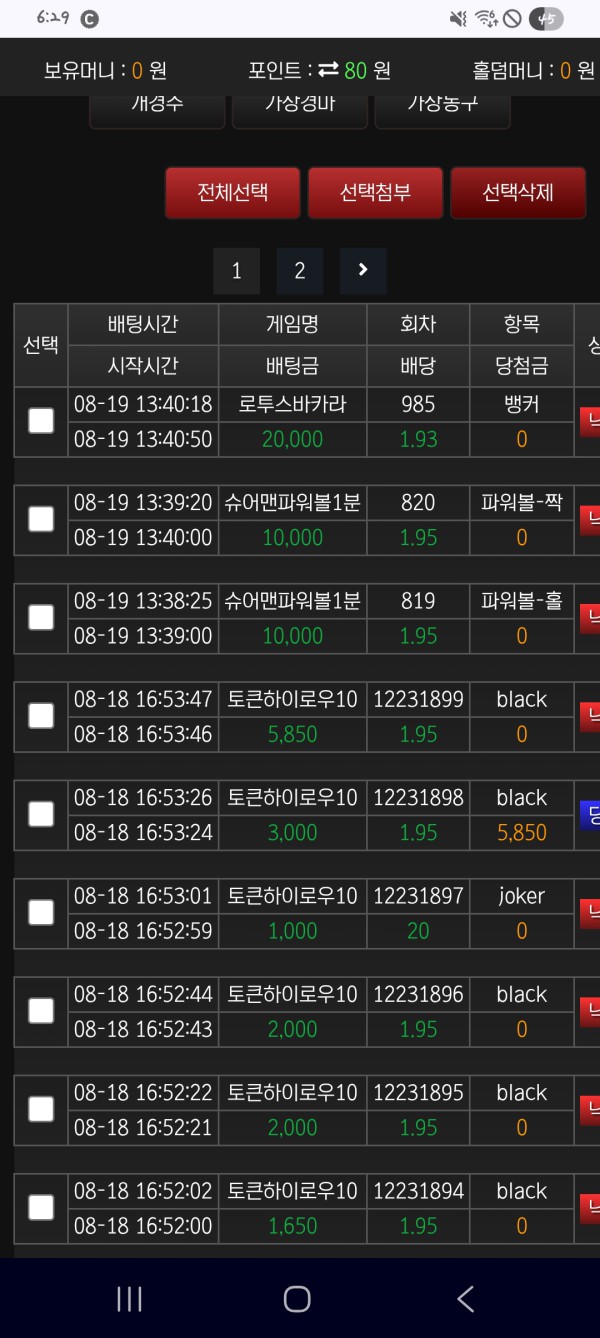This screenshot has width=600, height=1338.
Task: Check the 슈어맨파워볼1분 round 820 row
Action: point(41,519)
